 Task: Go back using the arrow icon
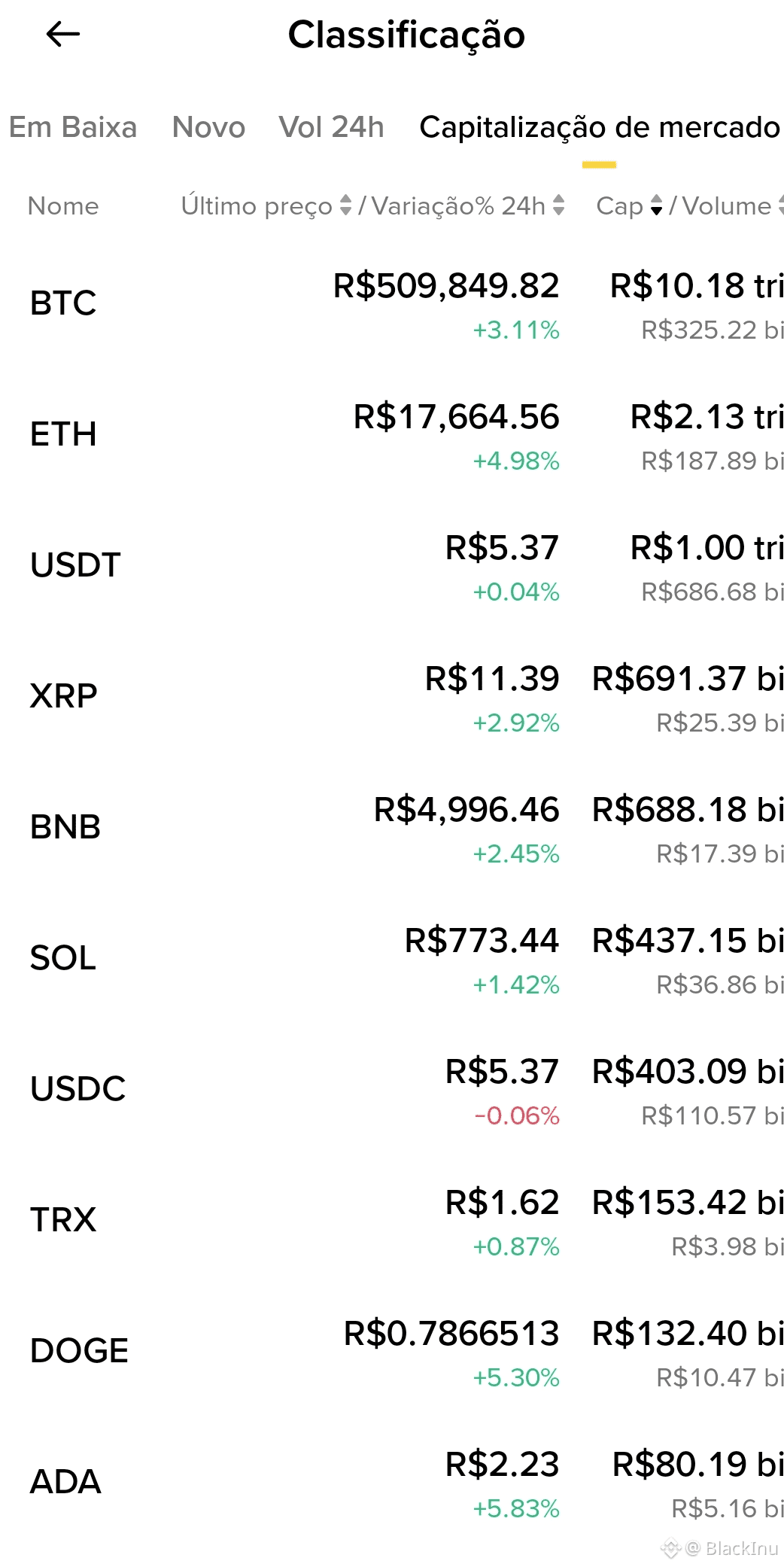(x=63, y=34)
